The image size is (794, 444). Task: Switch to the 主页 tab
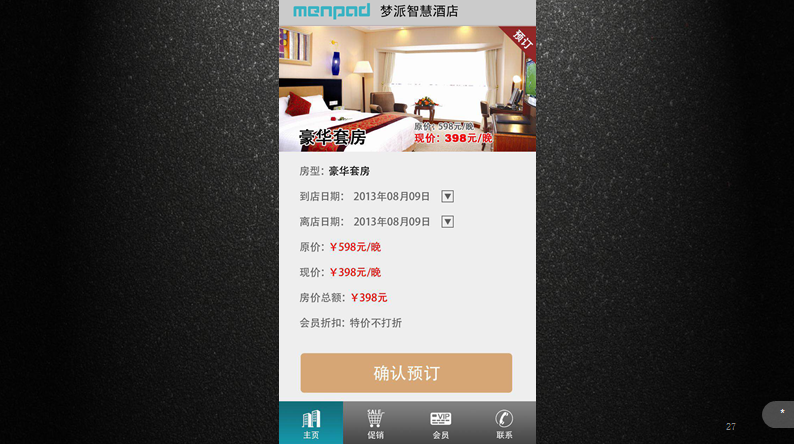click(x=311, y=422)
